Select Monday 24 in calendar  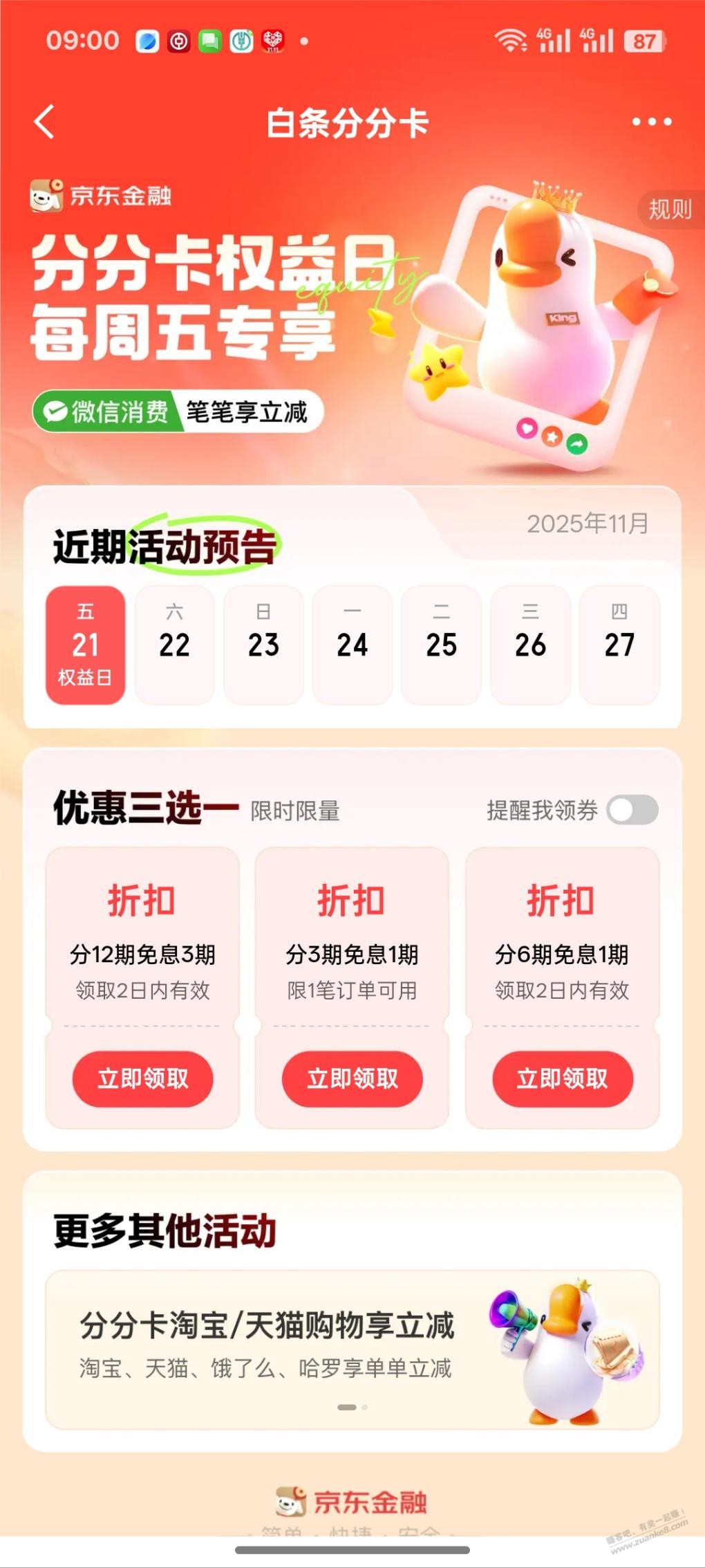tap(352, 645)
